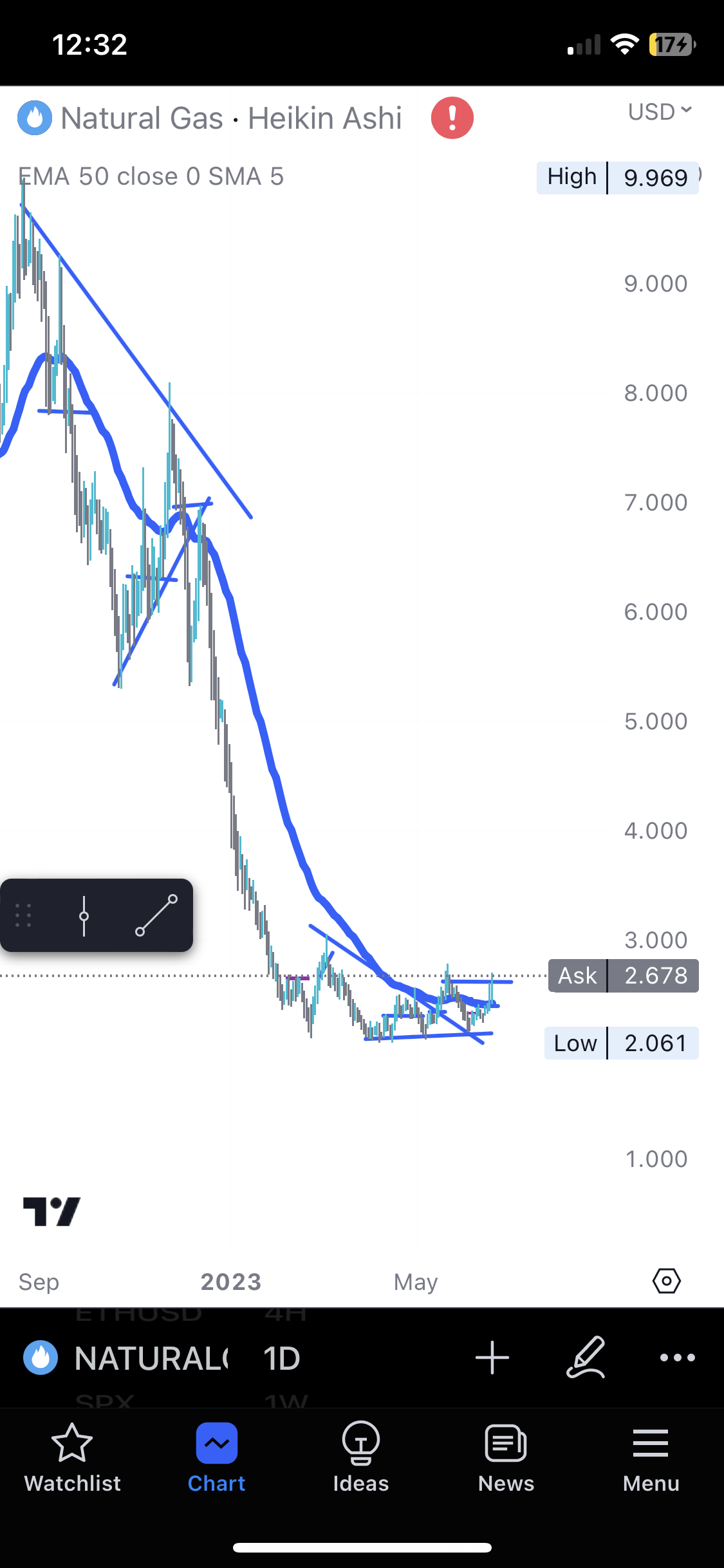
Task: Open the drawing pencil tools
Action: click(x=585, y=1358)
